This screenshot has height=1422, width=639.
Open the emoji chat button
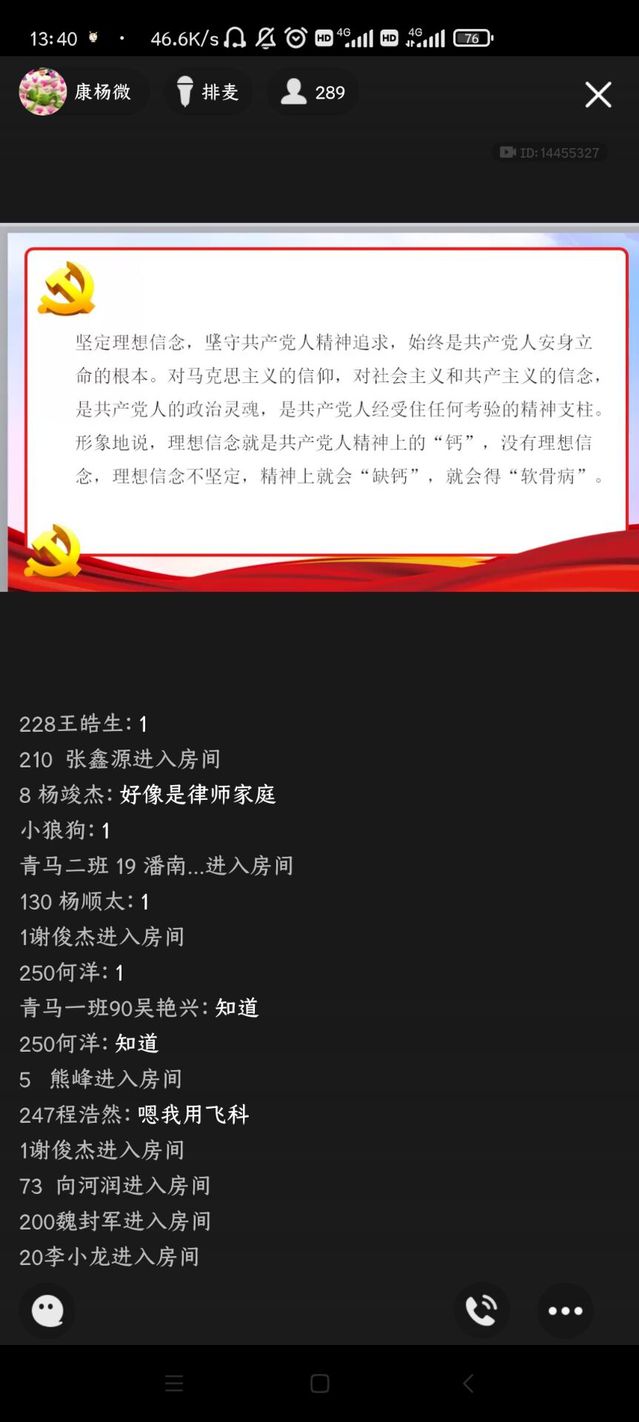(x=47, y=1310)
